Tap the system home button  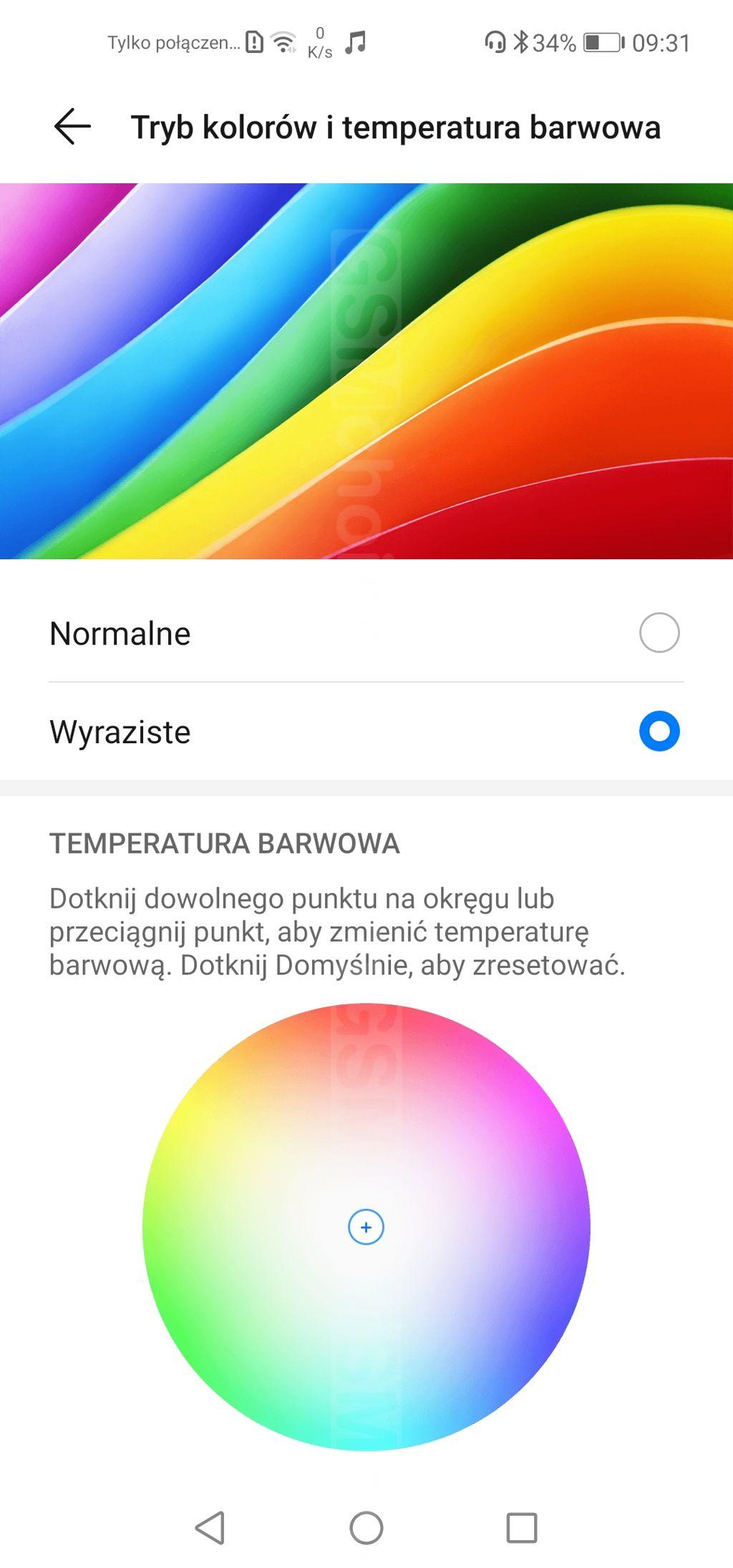point(366,1527)
